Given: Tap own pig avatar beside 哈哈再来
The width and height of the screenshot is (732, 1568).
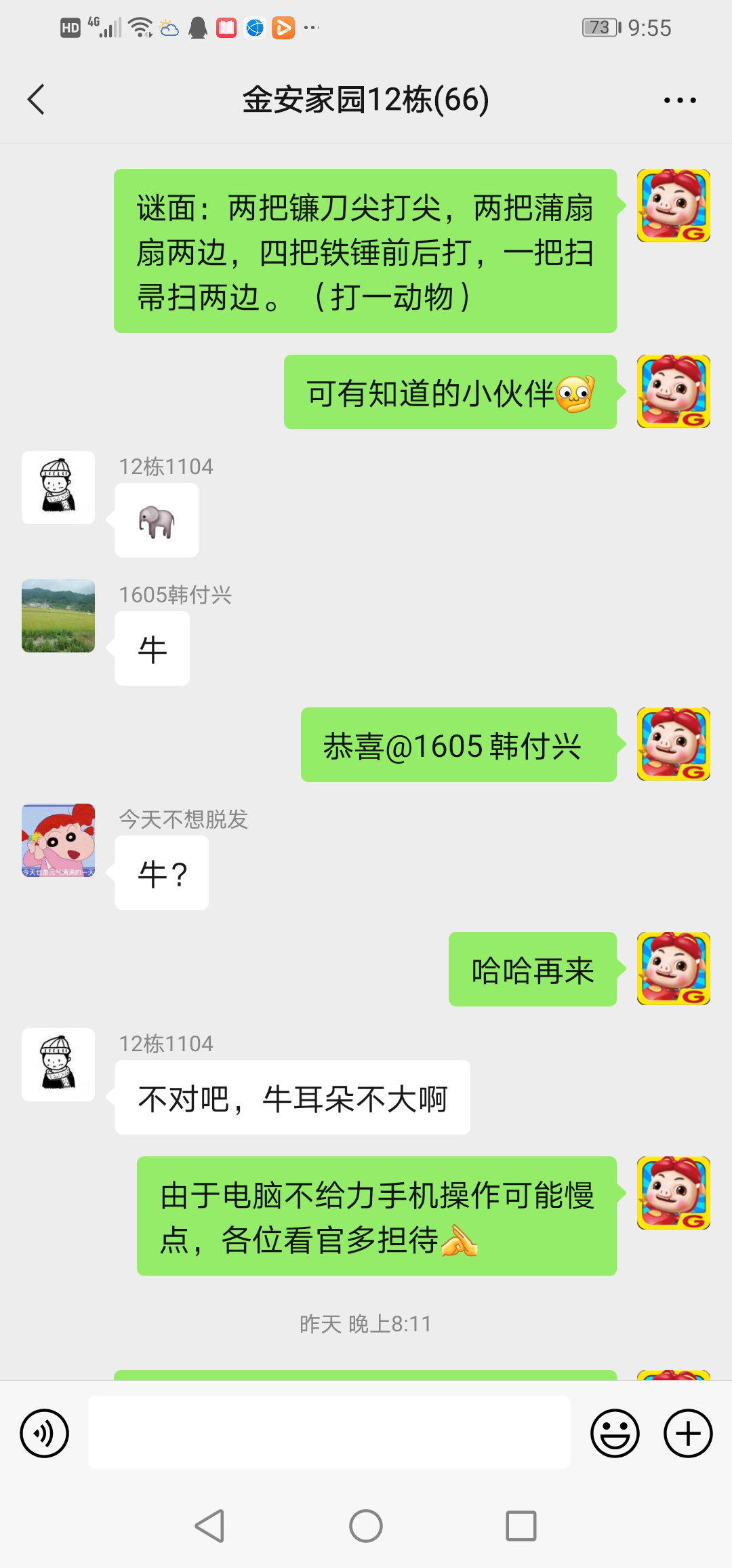Looking at the screenshot, I should point(673,968).
